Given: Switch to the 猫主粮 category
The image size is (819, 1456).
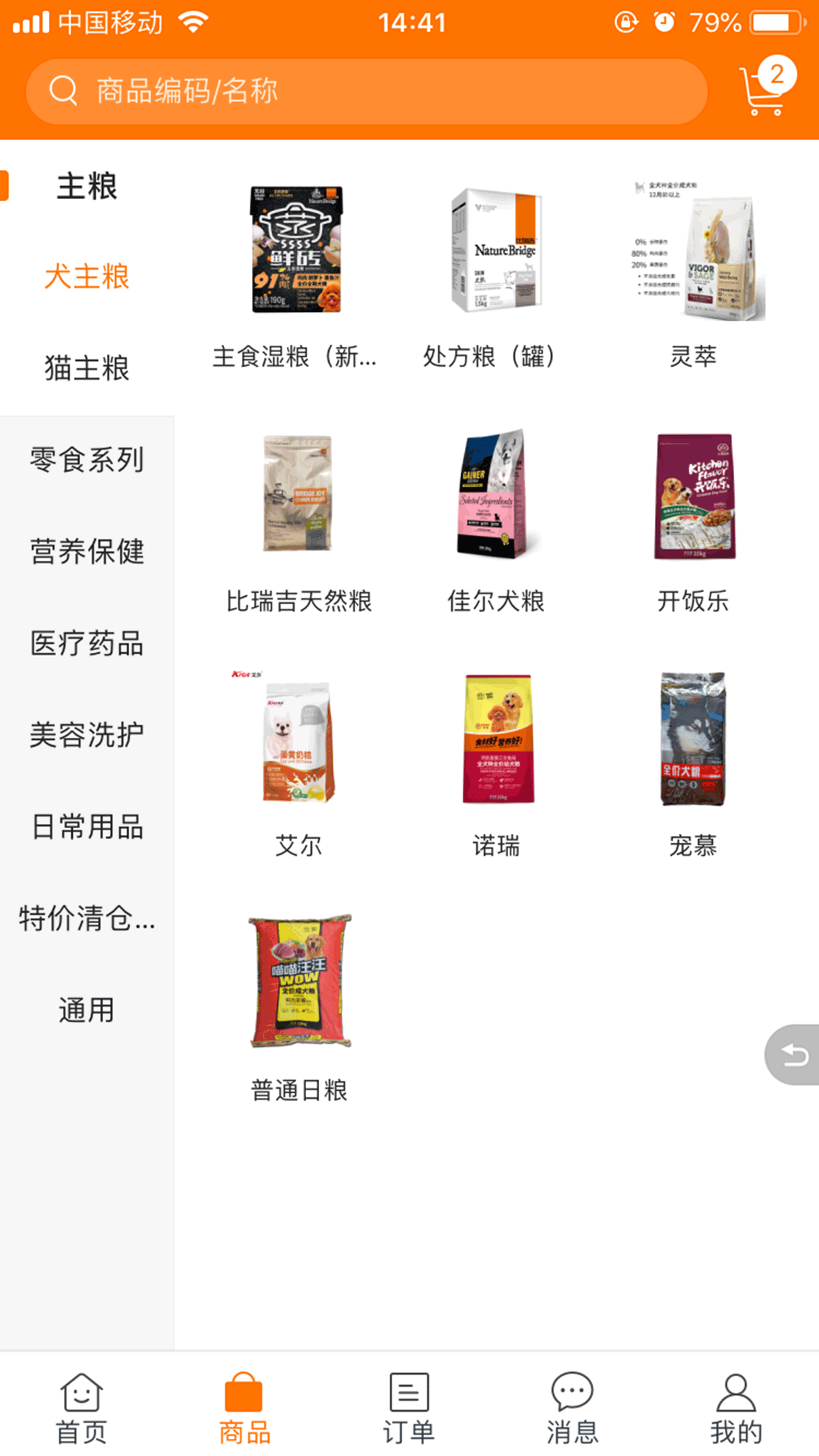Looking at the screenshot, I should [87, 370].
